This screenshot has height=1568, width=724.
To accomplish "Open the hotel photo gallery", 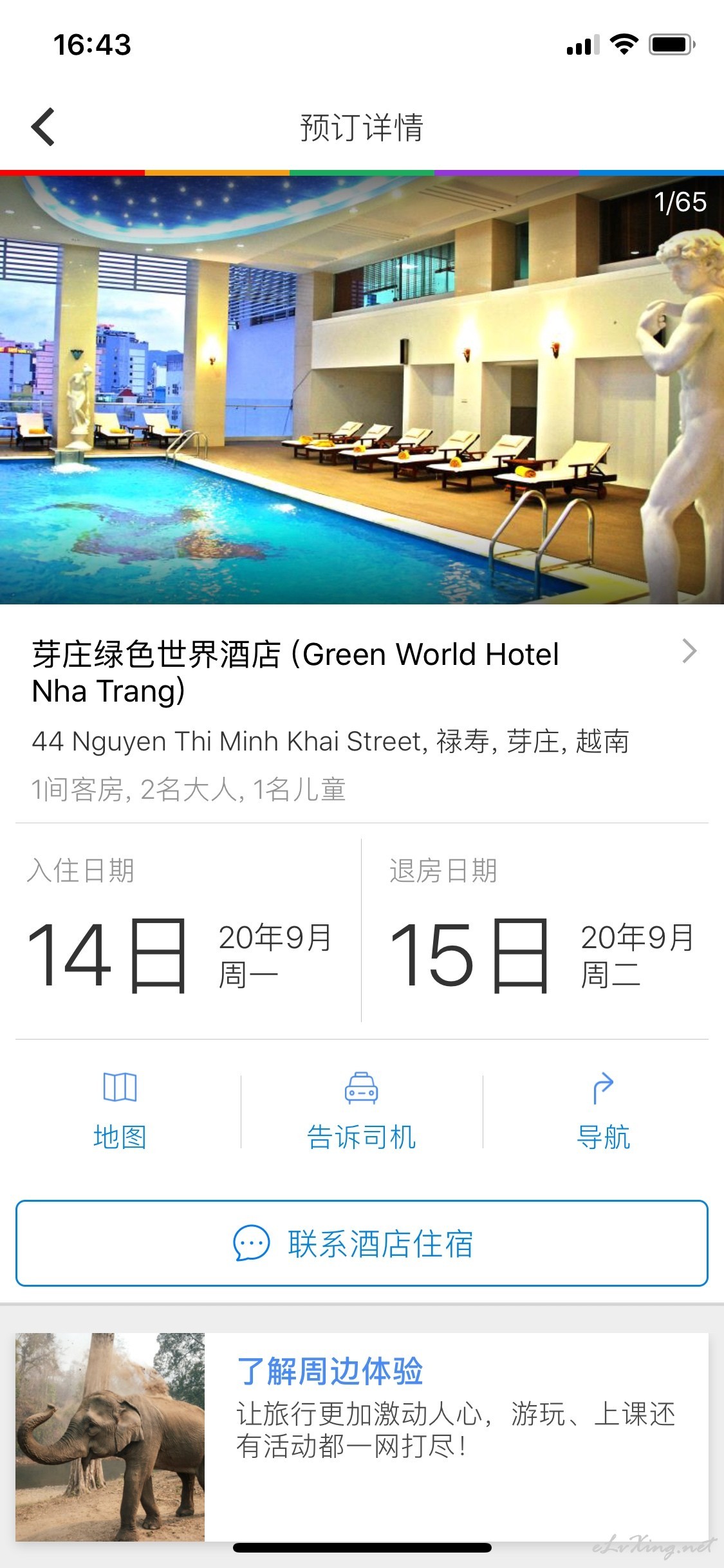I will coord(362,390).
